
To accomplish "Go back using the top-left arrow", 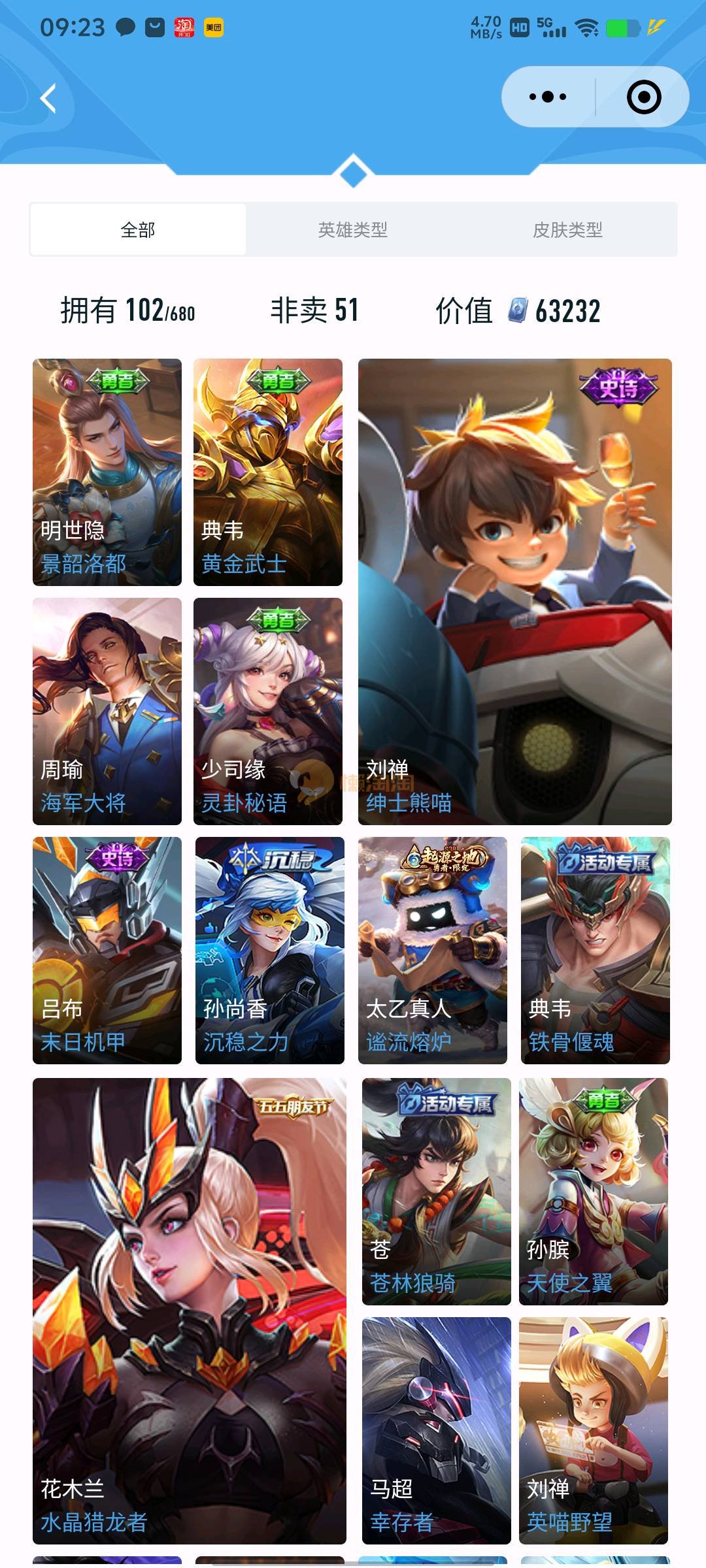I will point(48,99).
